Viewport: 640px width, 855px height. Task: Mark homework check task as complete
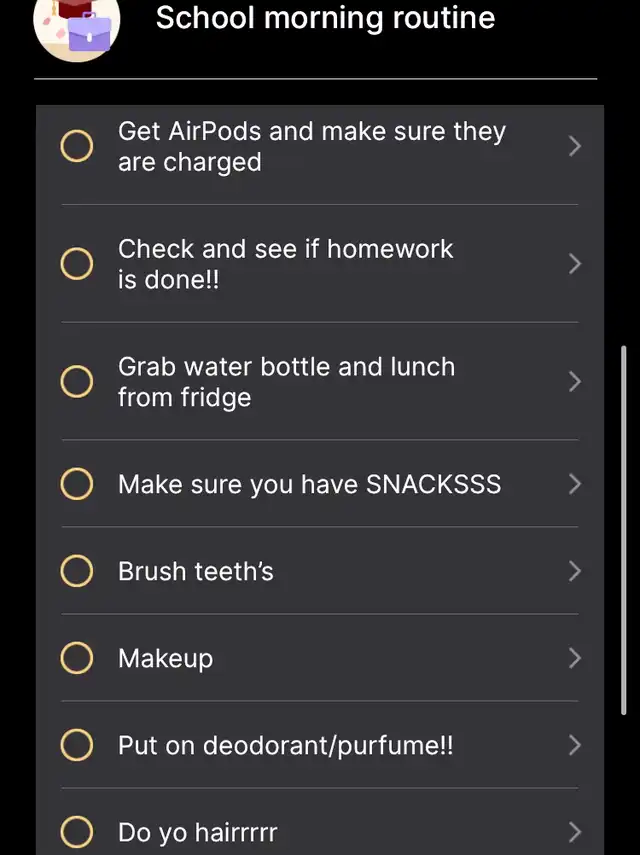click(x=77, y=264)
